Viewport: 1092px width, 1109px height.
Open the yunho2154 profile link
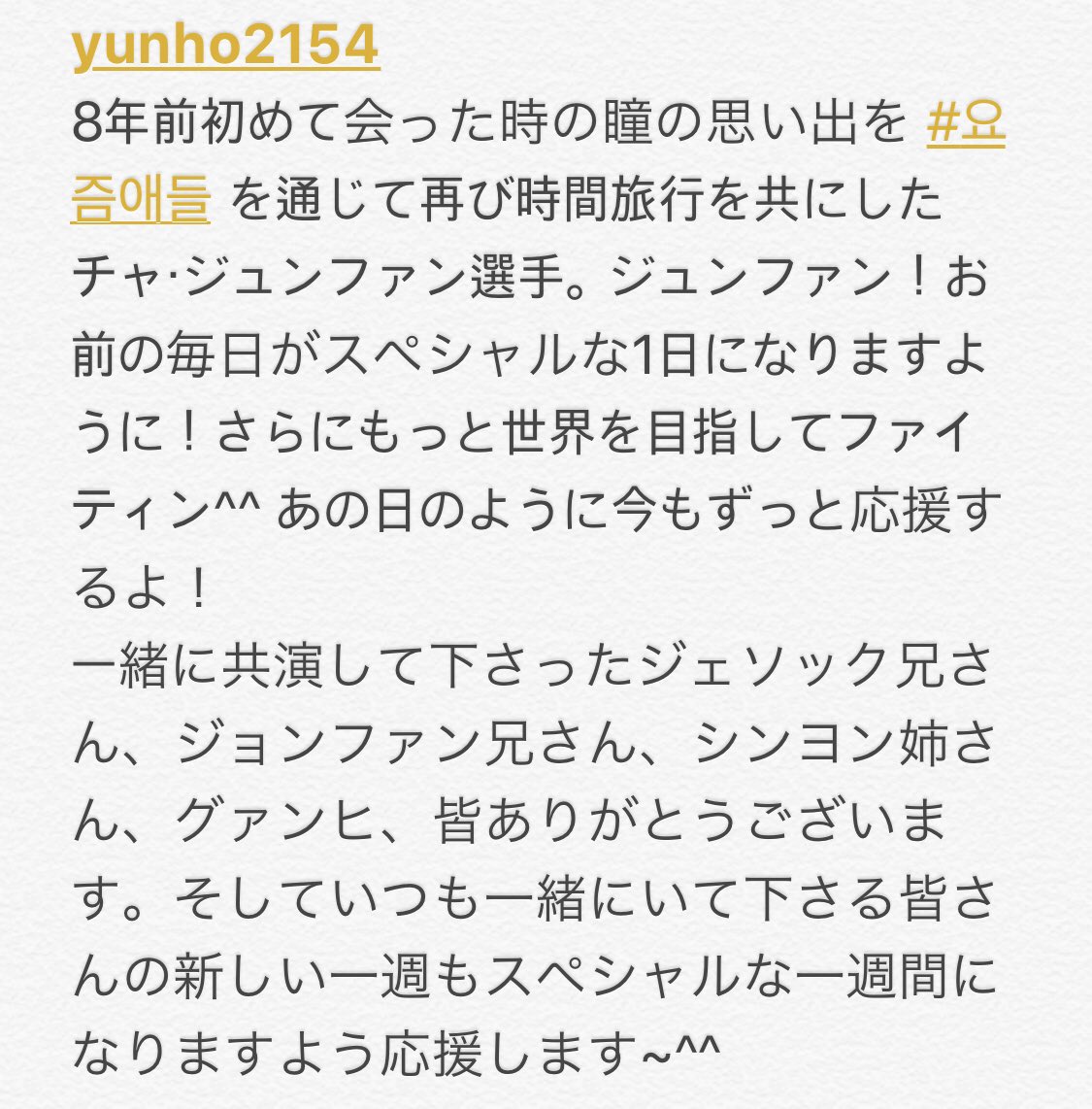225,47
